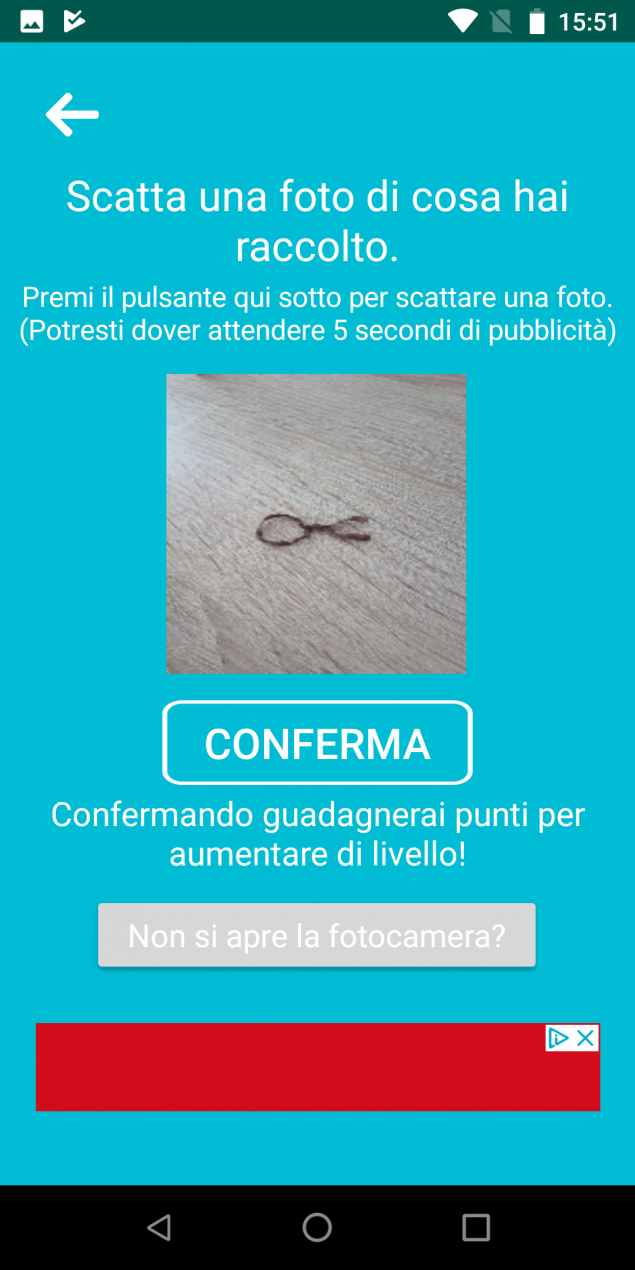Screen dimensions: 635x1270
Task: Go back using the white arrow
Action: click(x=72, y=115)
